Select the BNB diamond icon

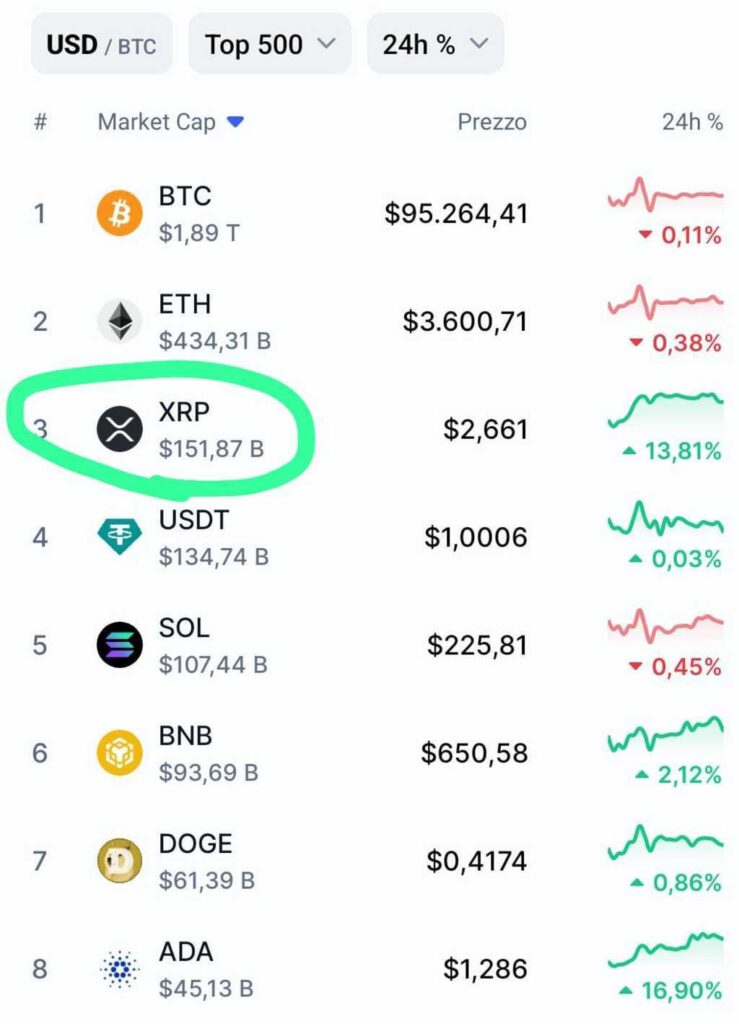click(x=118, y=753)
